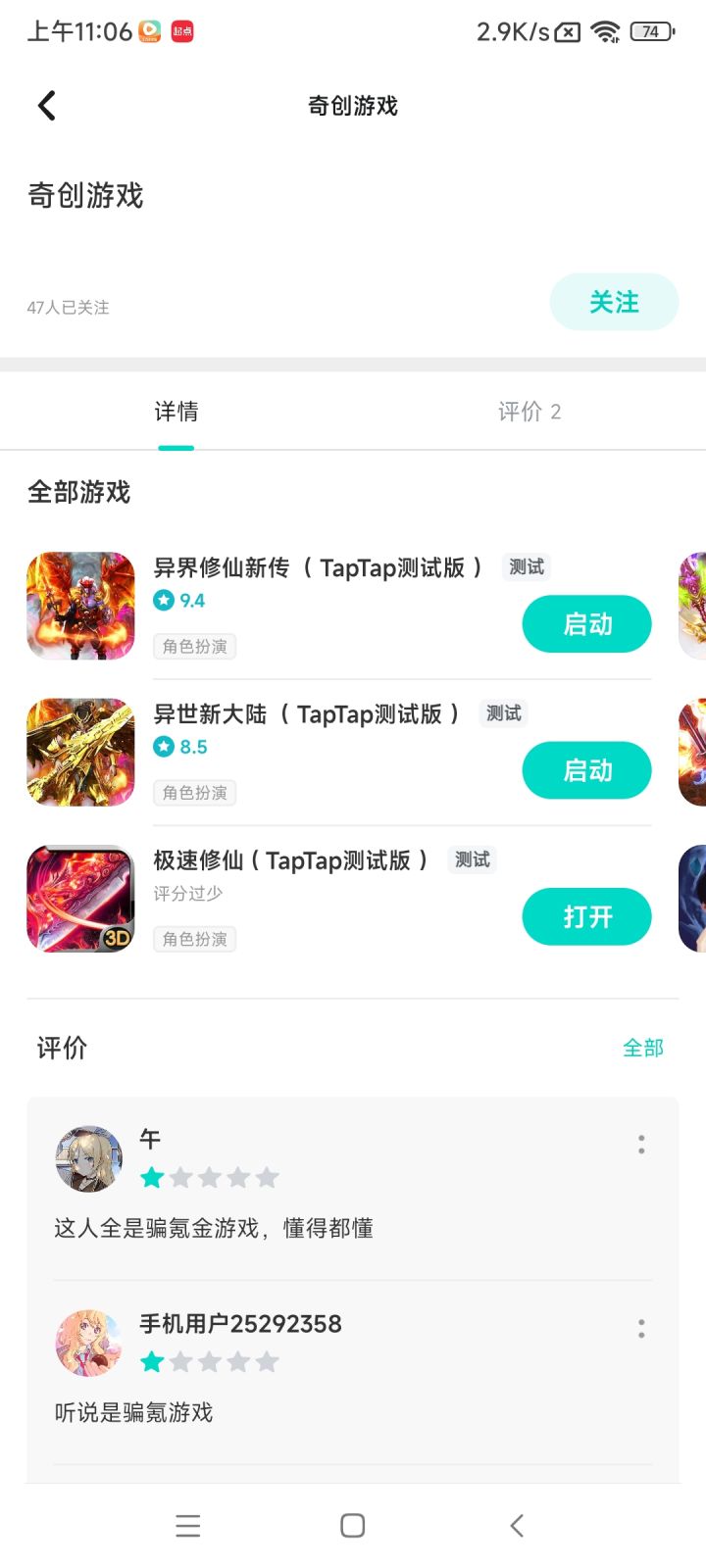Tap the home button in navigation bar

pos(351,1525)
